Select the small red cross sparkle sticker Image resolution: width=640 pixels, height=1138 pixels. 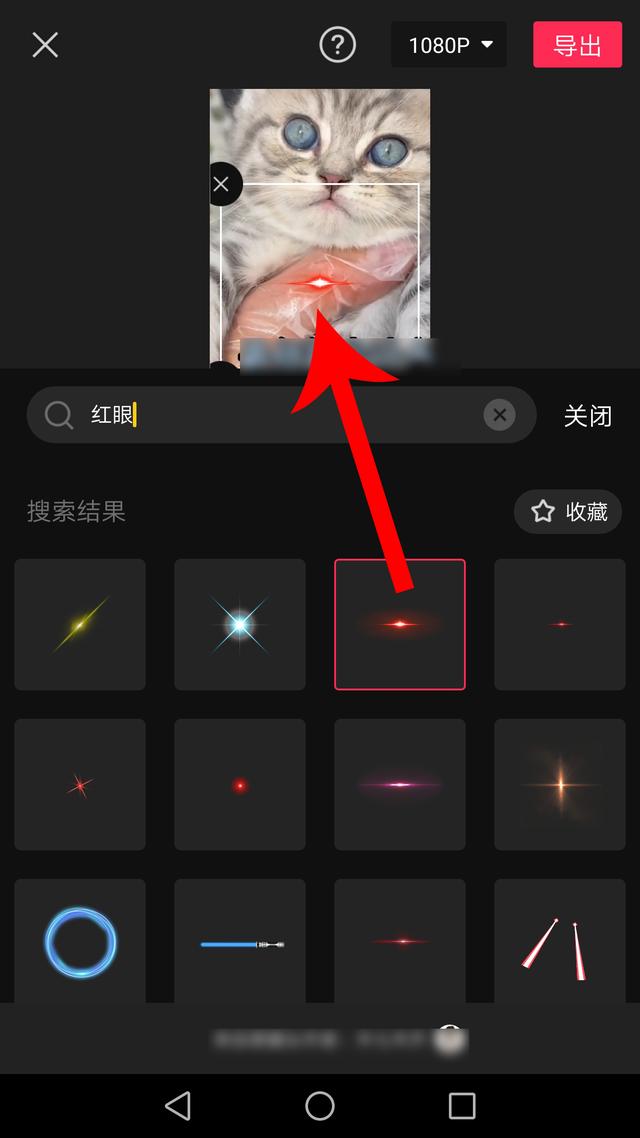pos(80,785)
